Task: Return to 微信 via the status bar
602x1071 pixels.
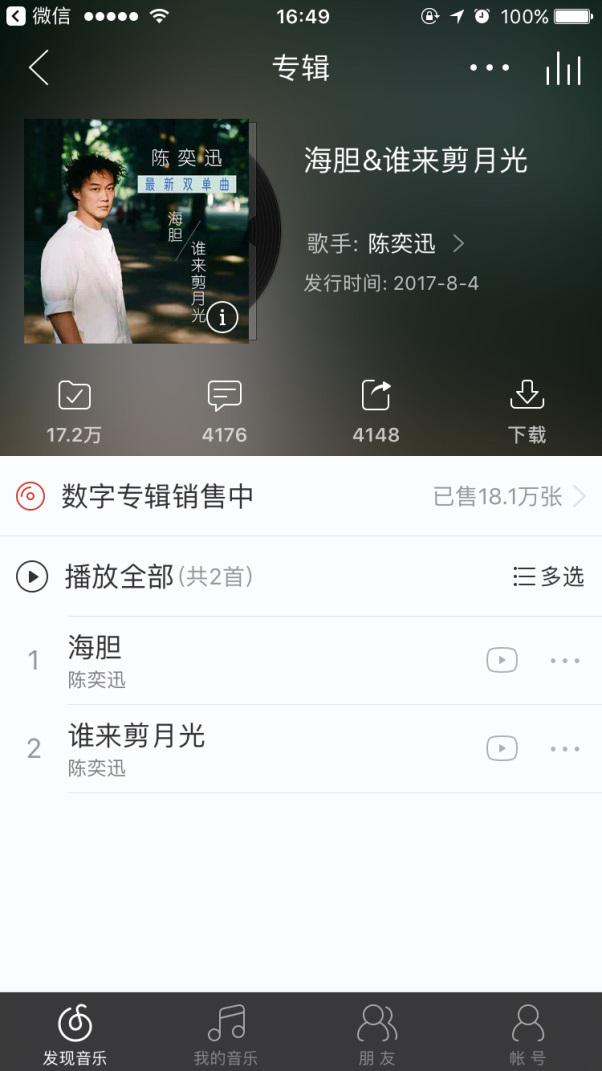Action: [x=40, y=16]
